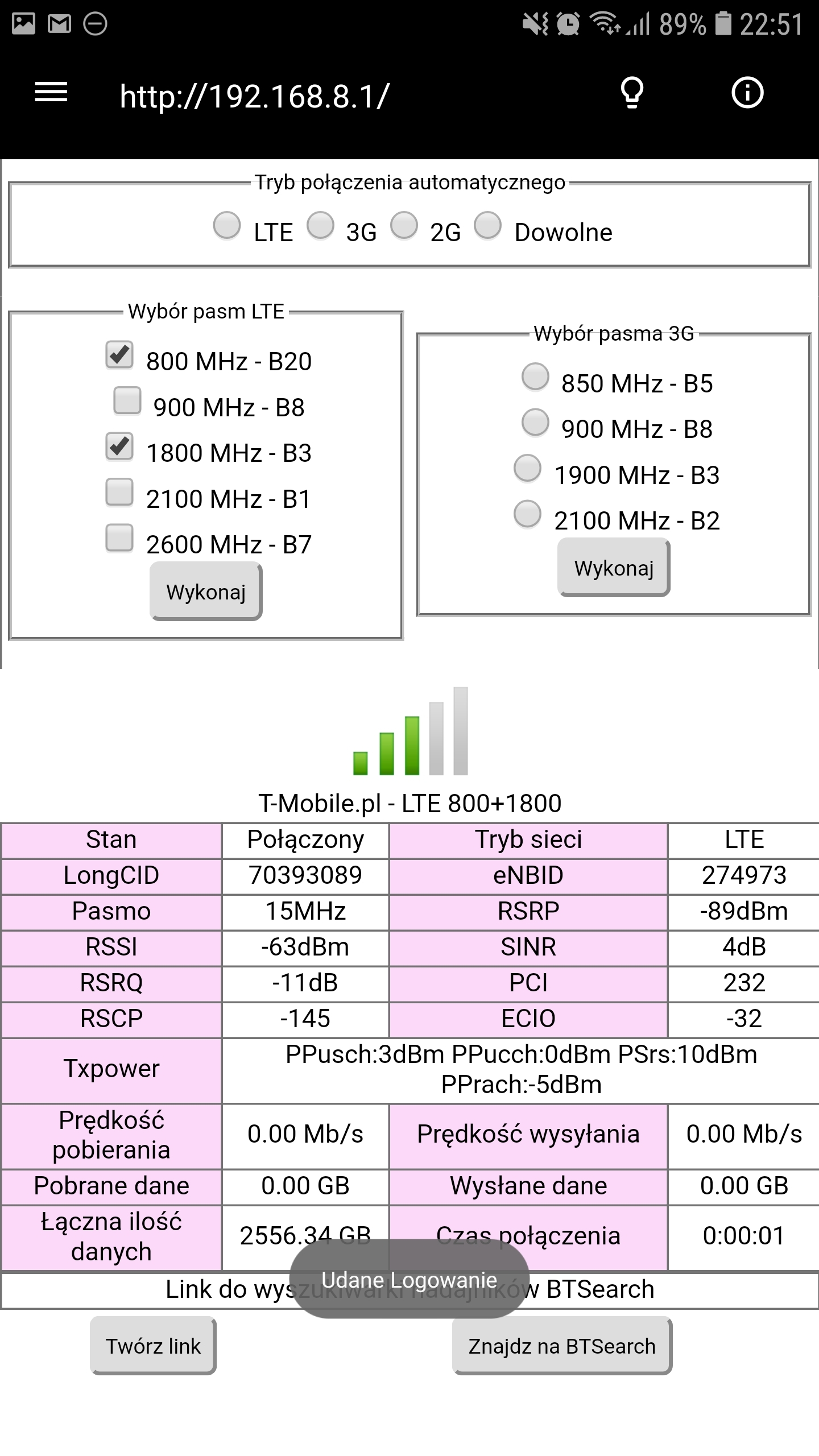Uncheck the 1800 MHz - B3 LTE band
The image size is (819, 1456).
pos(119,445)
